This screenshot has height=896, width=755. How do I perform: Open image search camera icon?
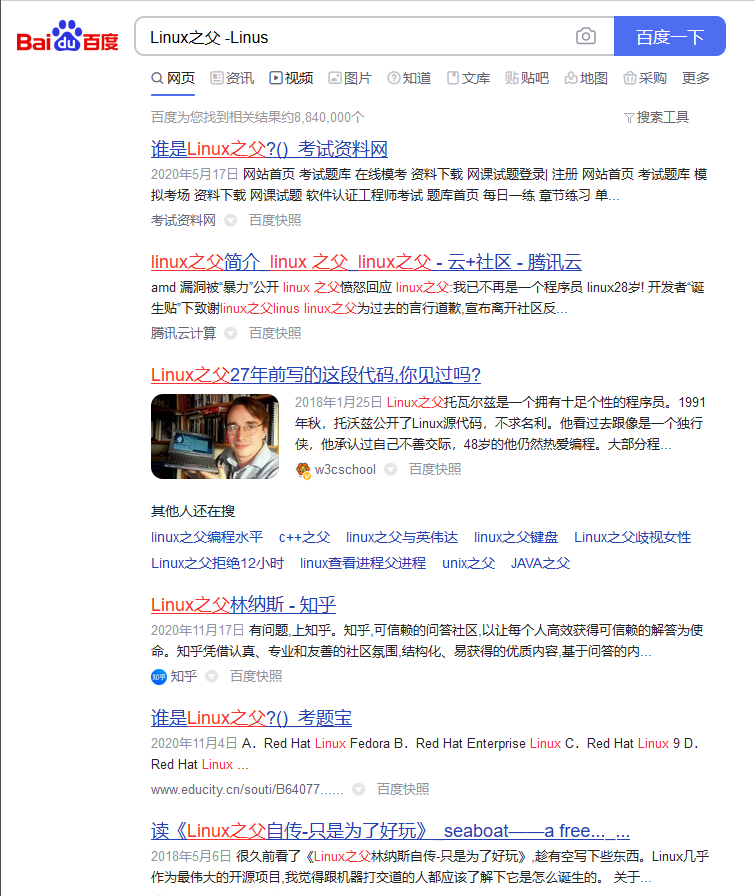click(586, 37)
